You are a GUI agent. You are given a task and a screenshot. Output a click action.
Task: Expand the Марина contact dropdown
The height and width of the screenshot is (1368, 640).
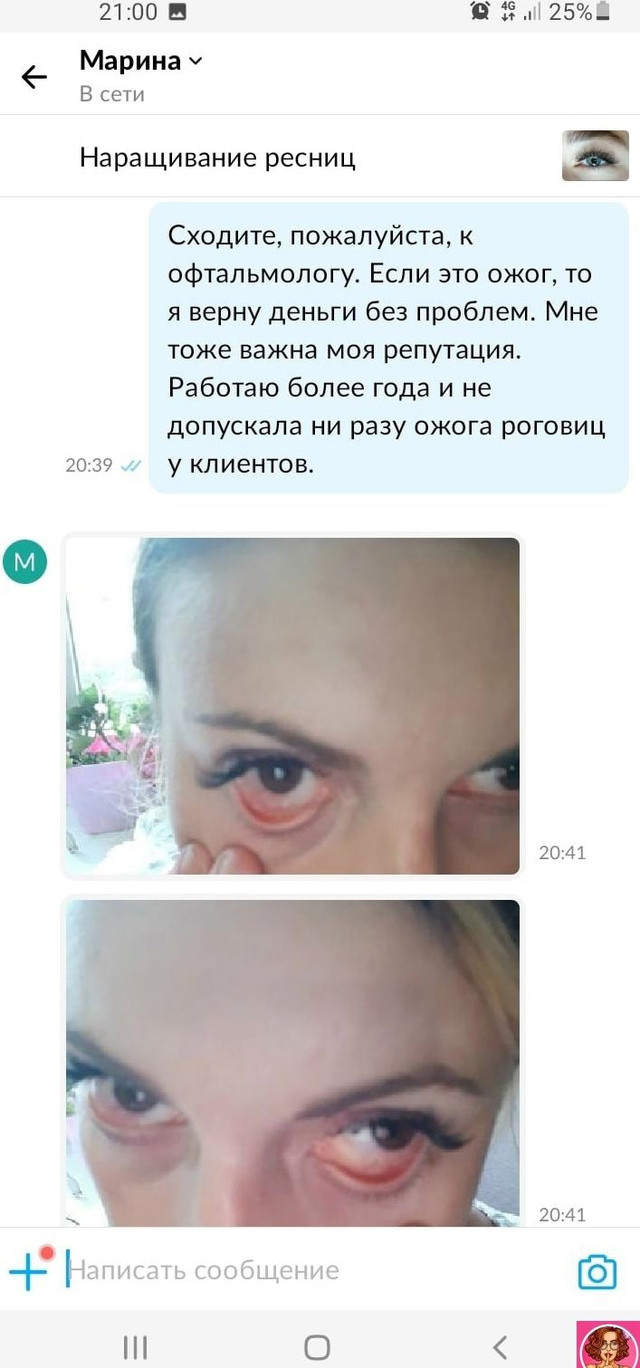pos(141,61)
